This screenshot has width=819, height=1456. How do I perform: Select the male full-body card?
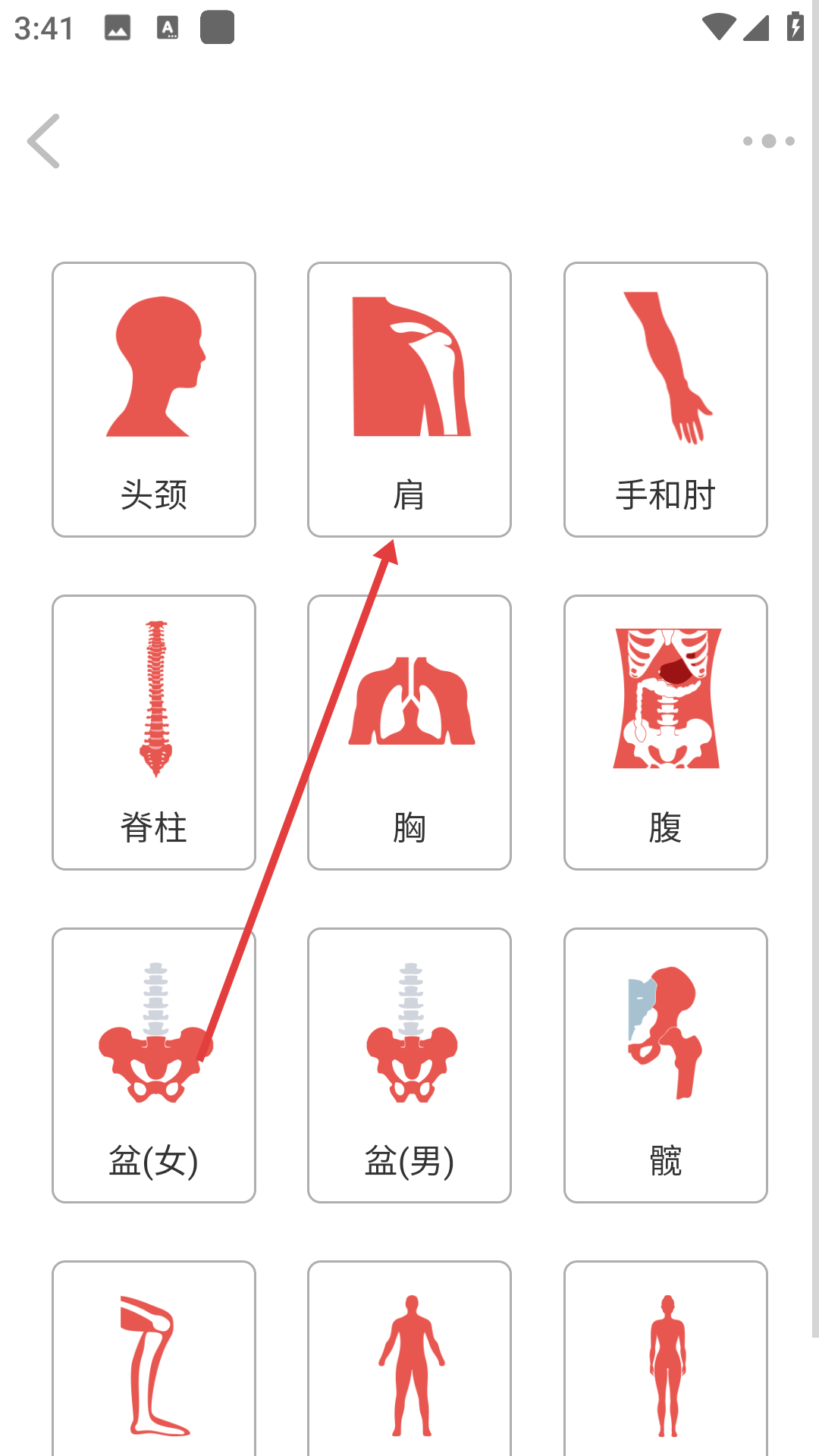(409, 1365)
